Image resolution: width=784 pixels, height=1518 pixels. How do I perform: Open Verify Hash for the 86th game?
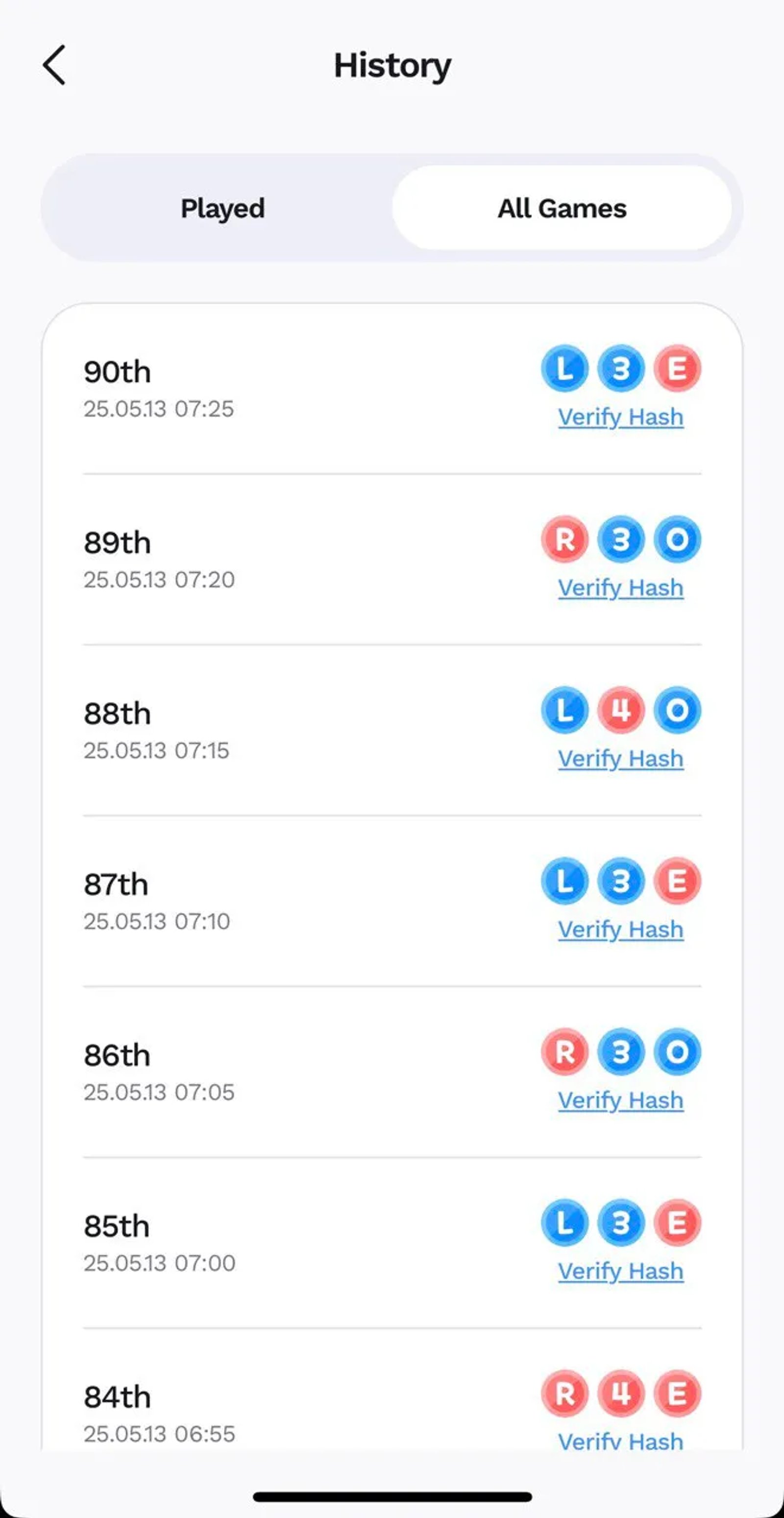[x=620, y=1100]
